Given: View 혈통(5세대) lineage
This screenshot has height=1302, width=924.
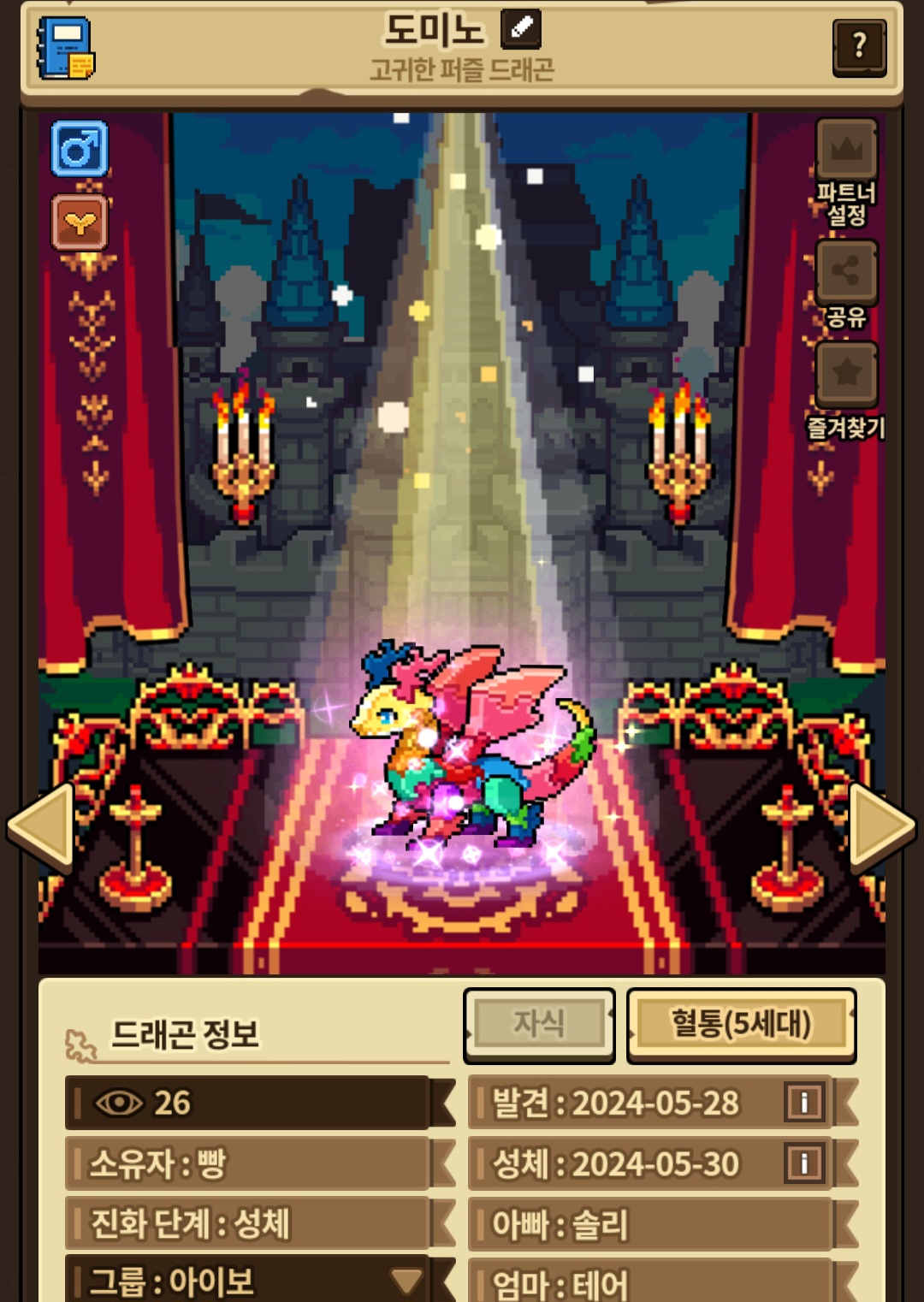Looking at the screenshot, I should (741, 1023).
